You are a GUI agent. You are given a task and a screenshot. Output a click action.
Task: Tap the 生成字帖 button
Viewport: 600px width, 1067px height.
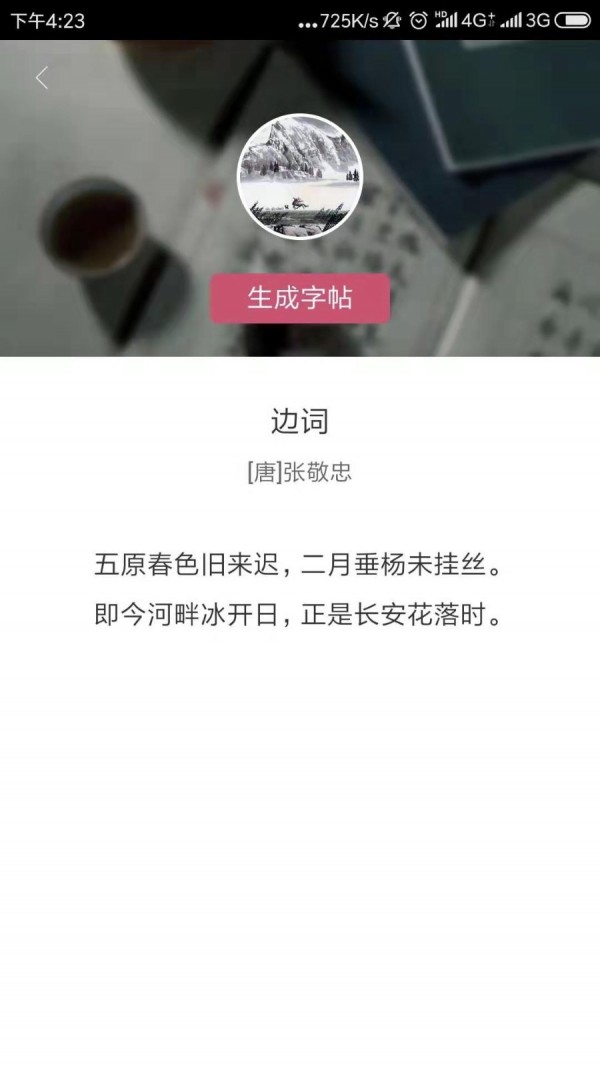[300, 298]
